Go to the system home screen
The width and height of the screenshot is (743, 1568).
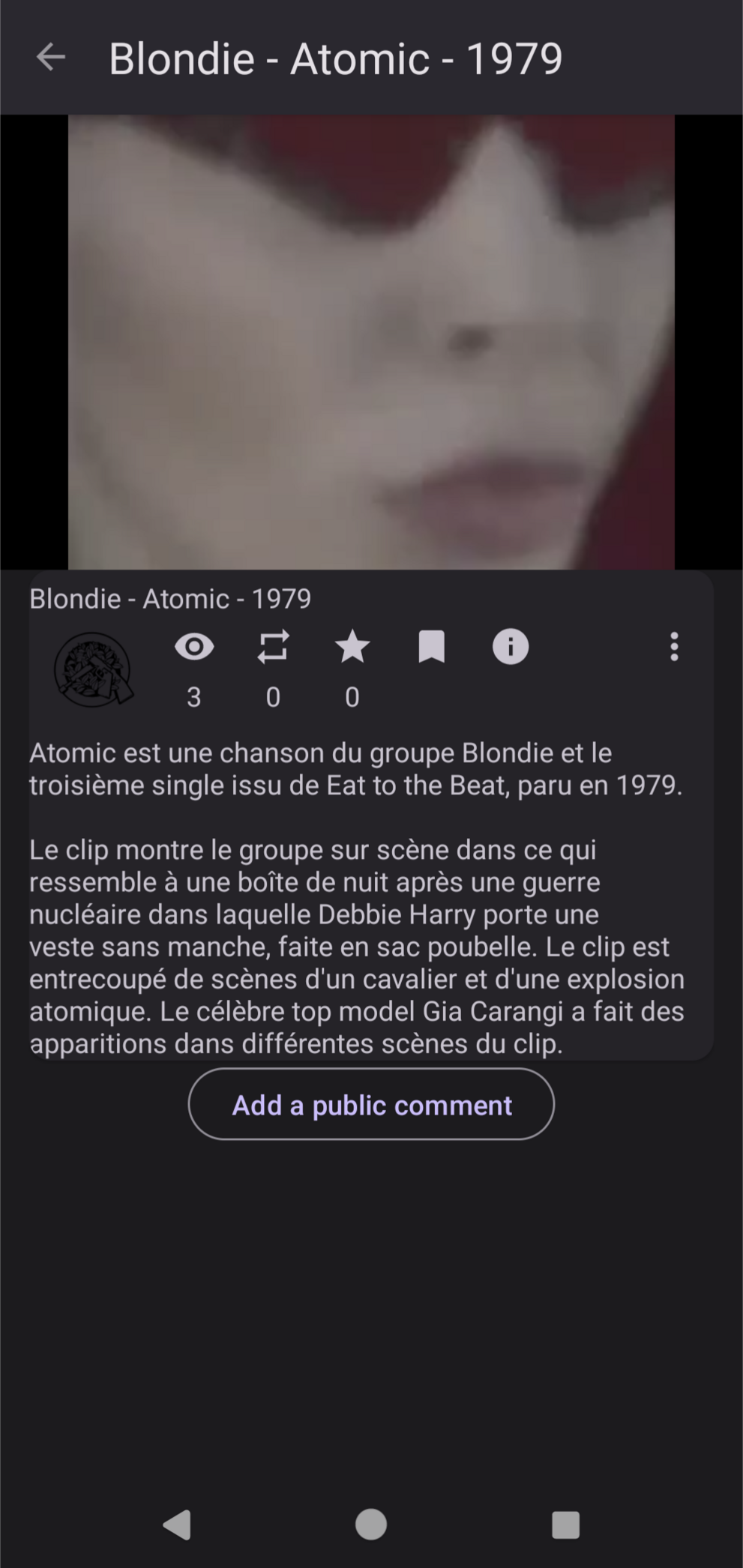(x=371, y=1524)
